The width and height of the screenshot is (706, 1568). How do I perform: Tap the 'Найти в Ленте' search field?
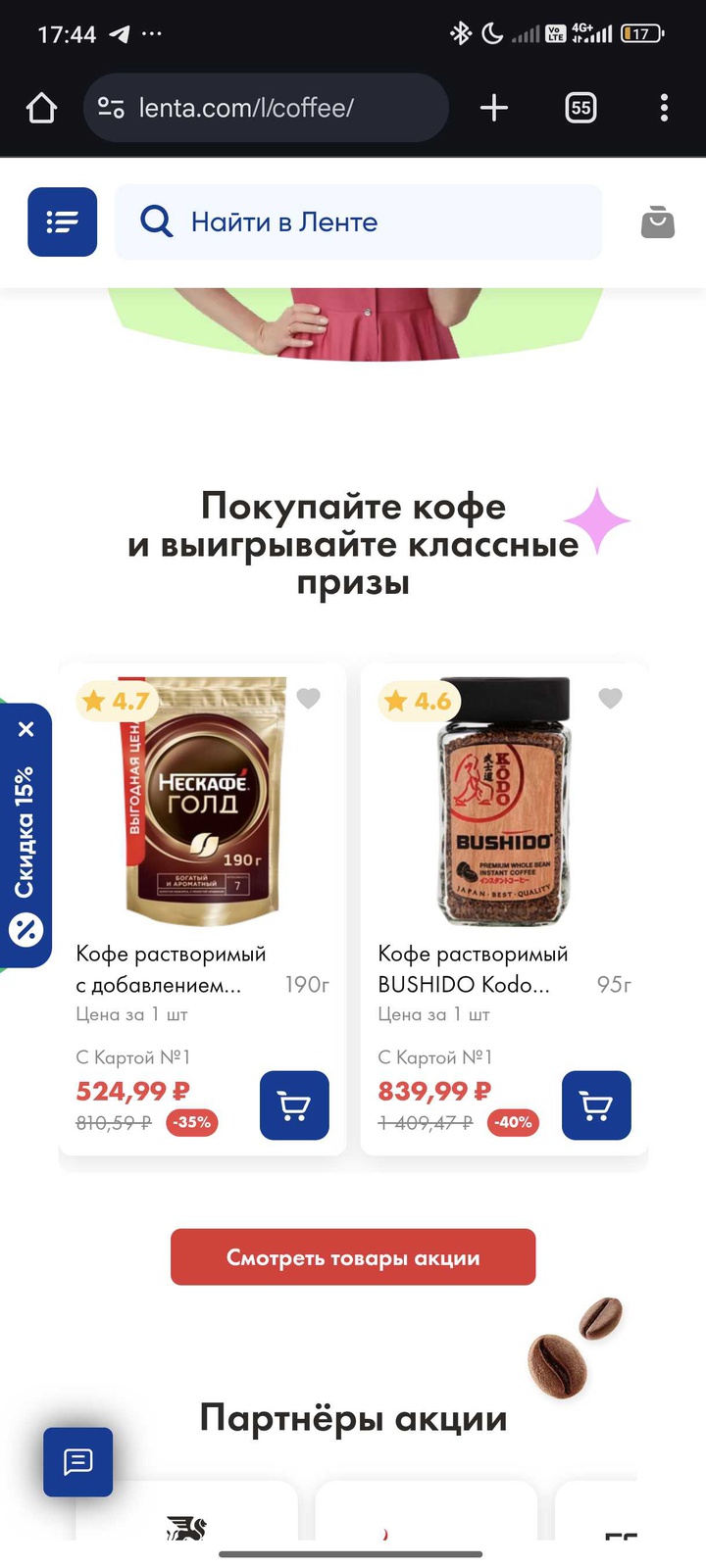[x=358, y=221]
